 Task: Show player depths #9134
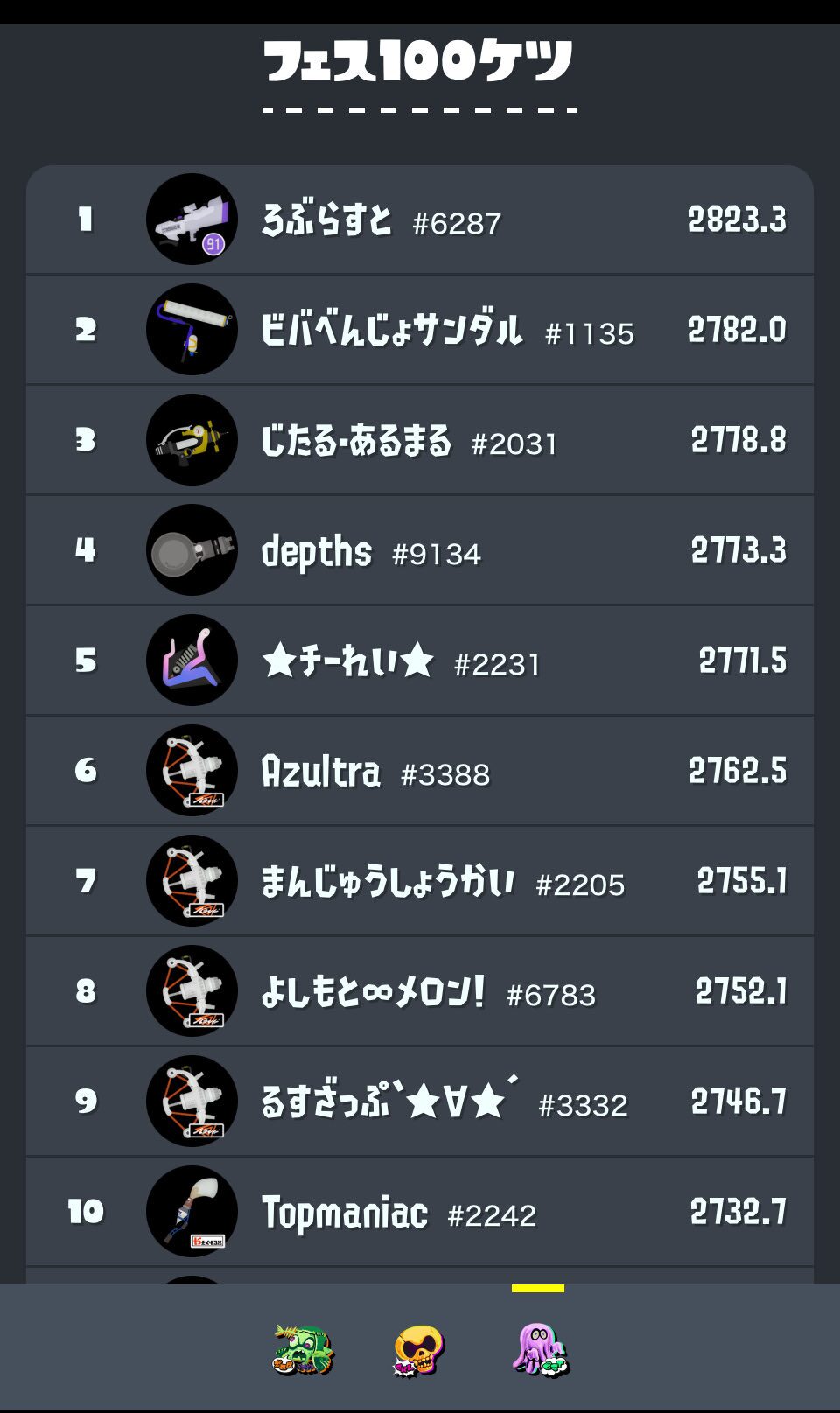pos(420,550)
